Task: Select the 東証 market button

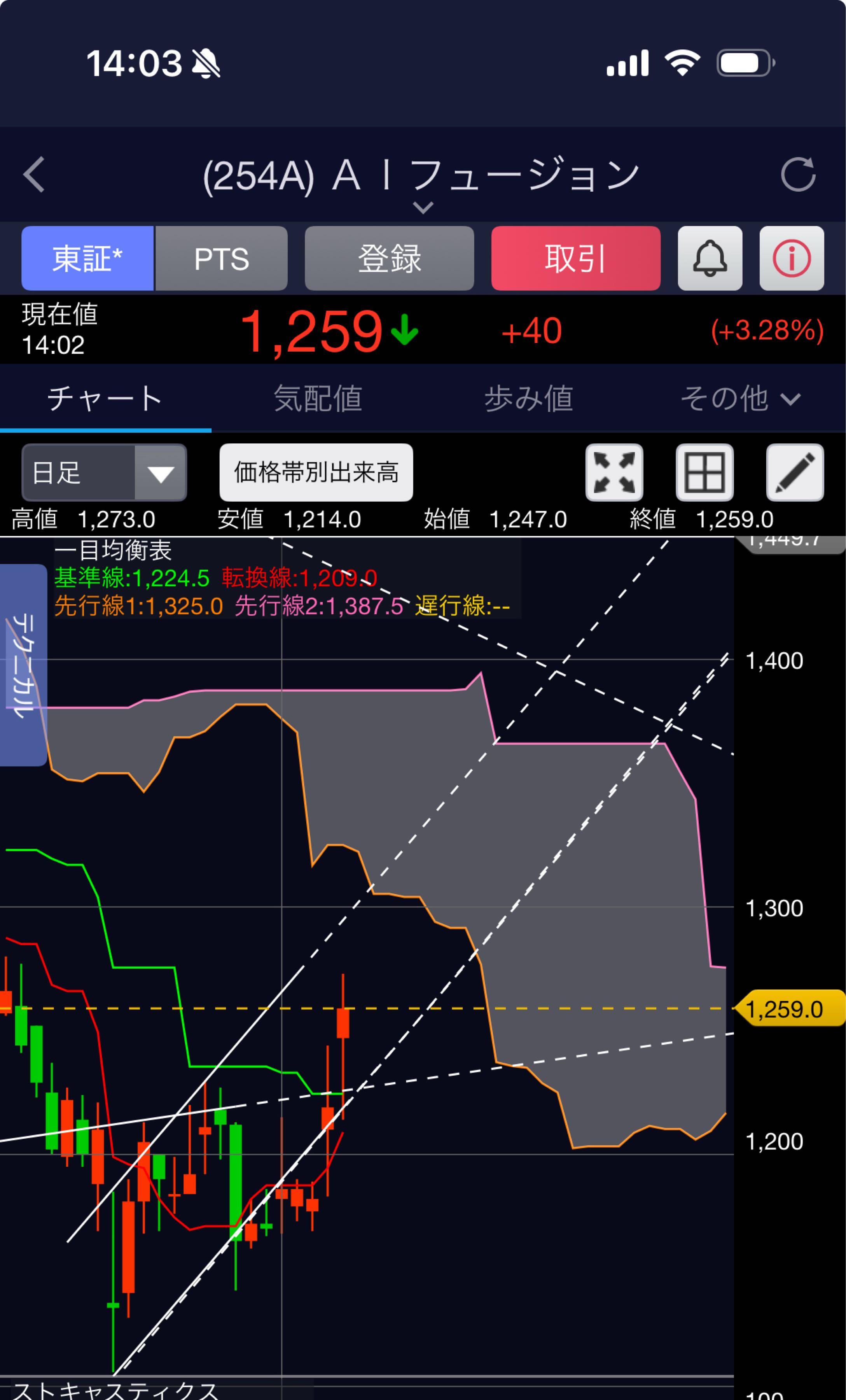Action: (x=87, y=259)
